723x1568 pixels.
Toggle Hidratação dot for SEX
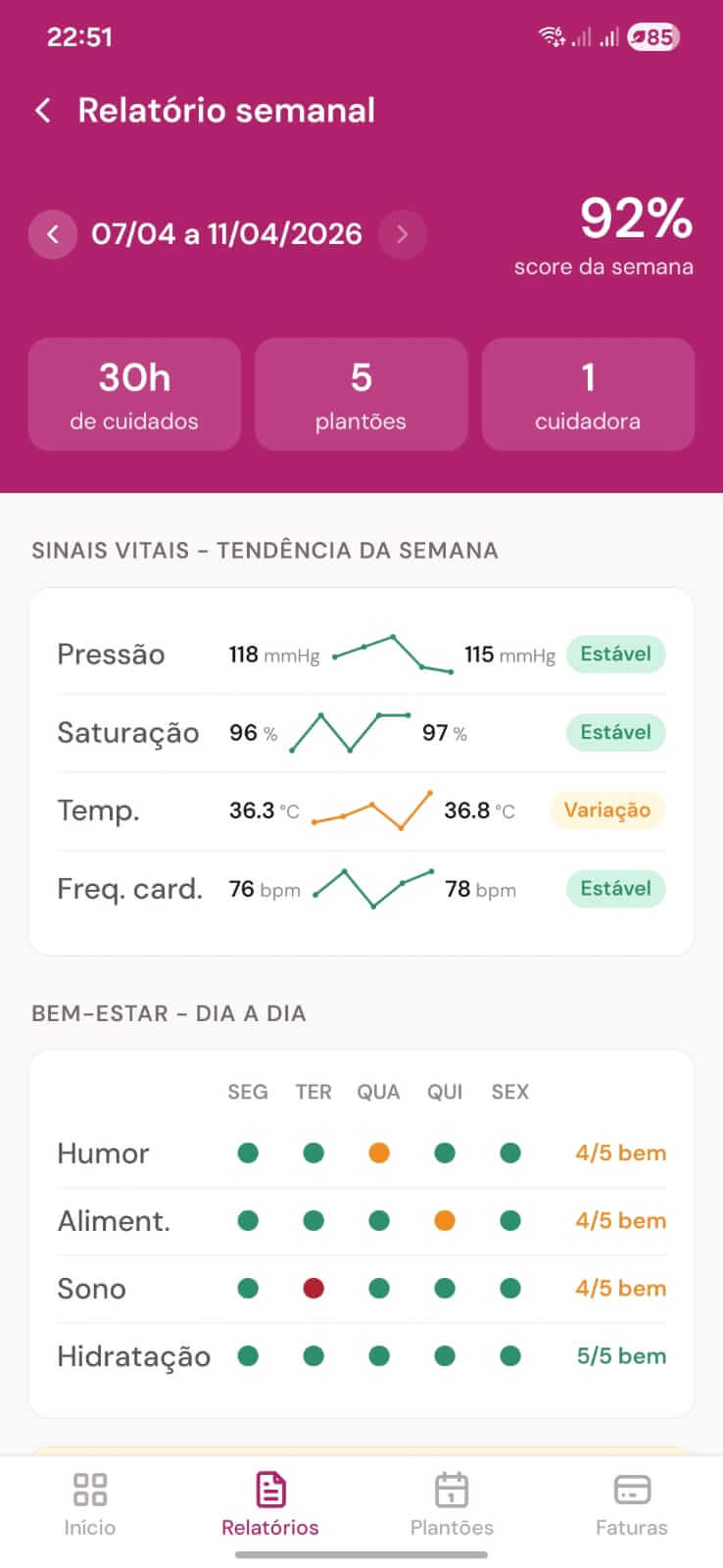point(509,1355)
